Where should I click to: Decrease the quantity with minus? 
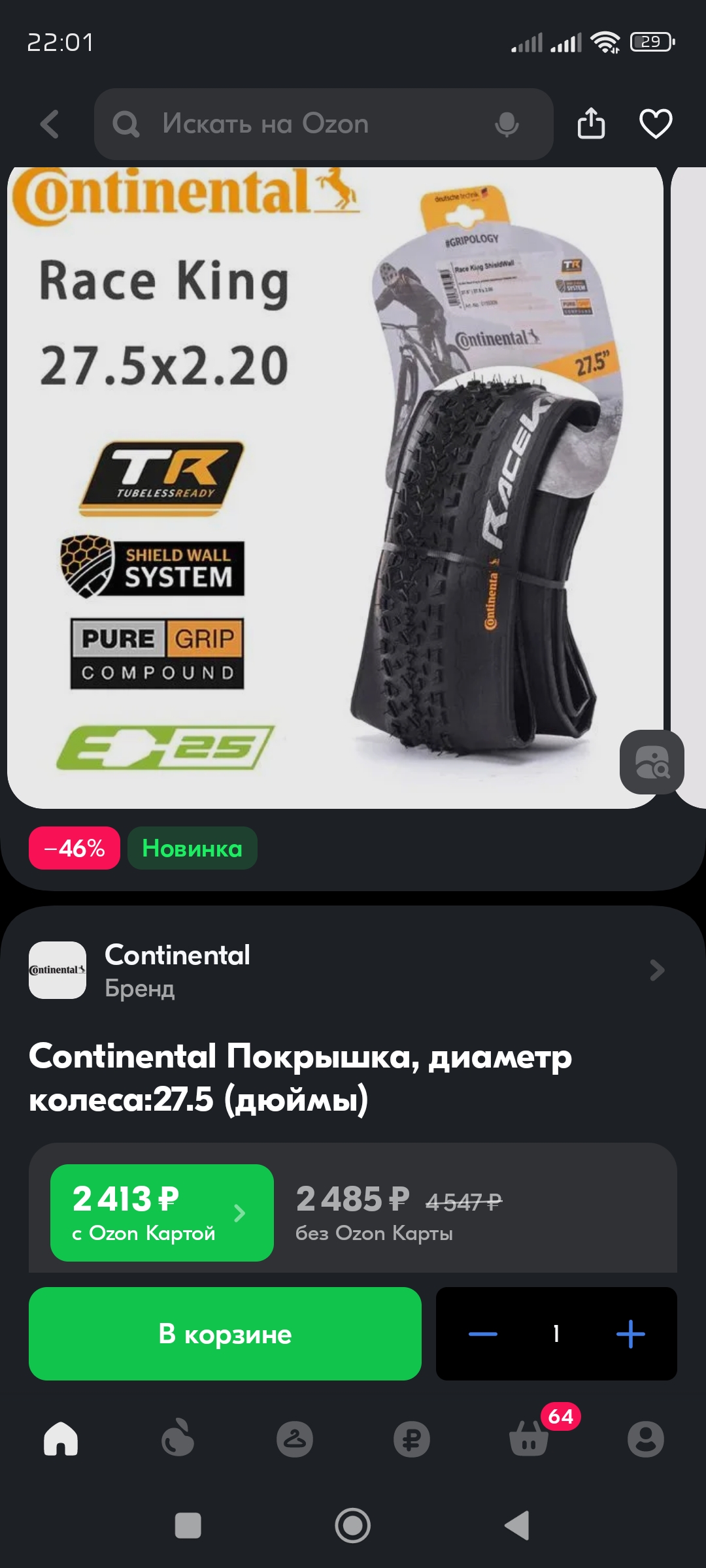(483, 1333)
